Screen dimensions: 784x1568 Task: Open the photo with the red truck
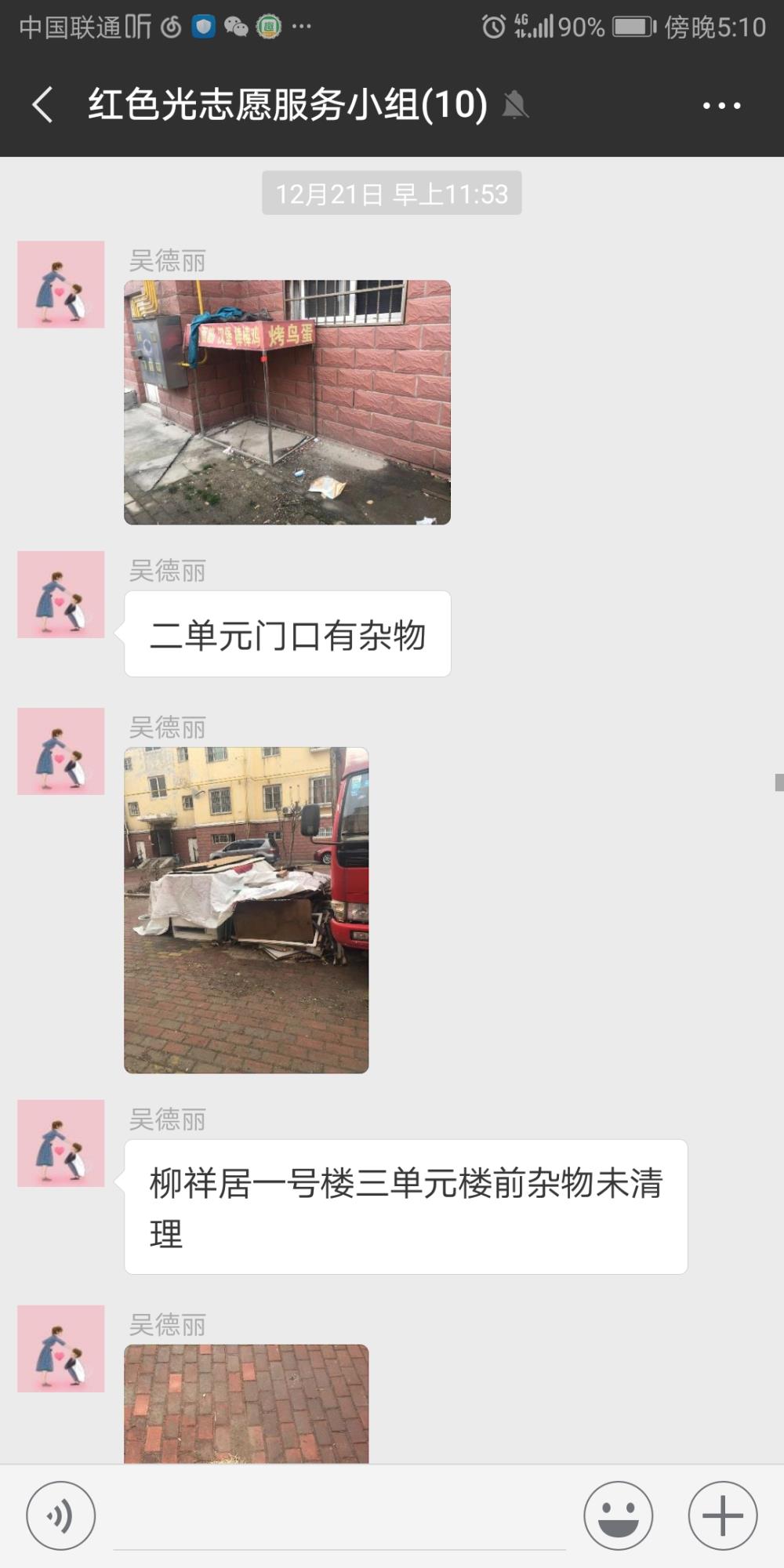point(246,910)
